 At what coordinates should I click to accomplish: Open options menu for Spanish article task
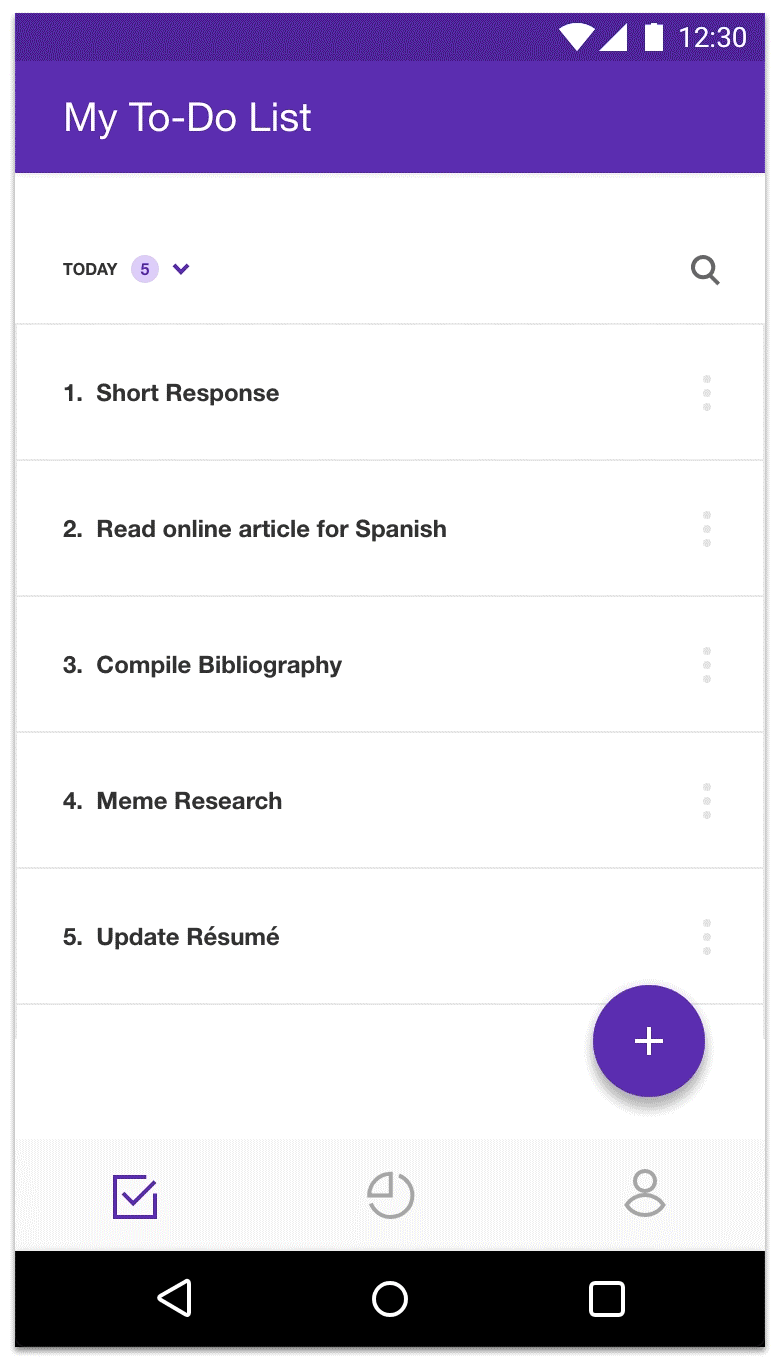tap(707, 529)
